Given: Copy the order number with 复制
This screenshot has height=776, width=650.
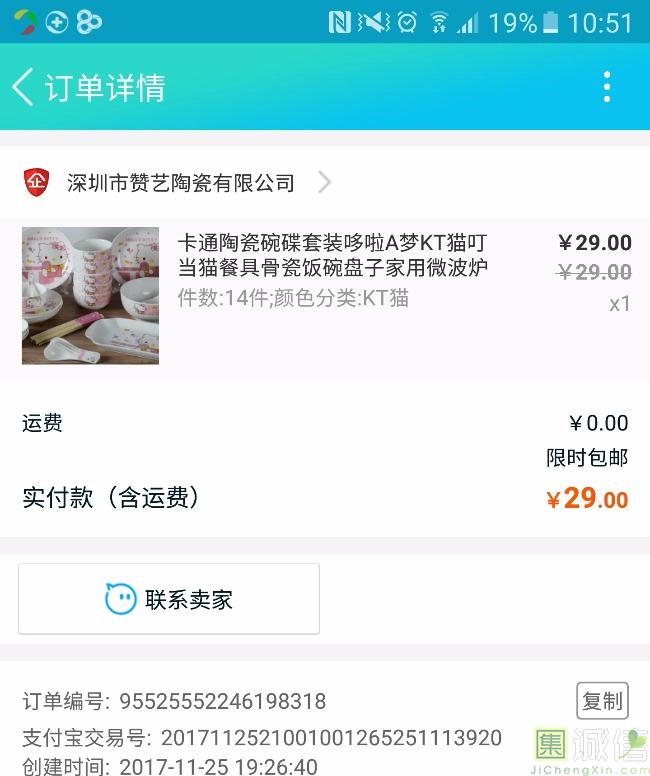Looking at the screenshot, I should click(x=602, y=701).
